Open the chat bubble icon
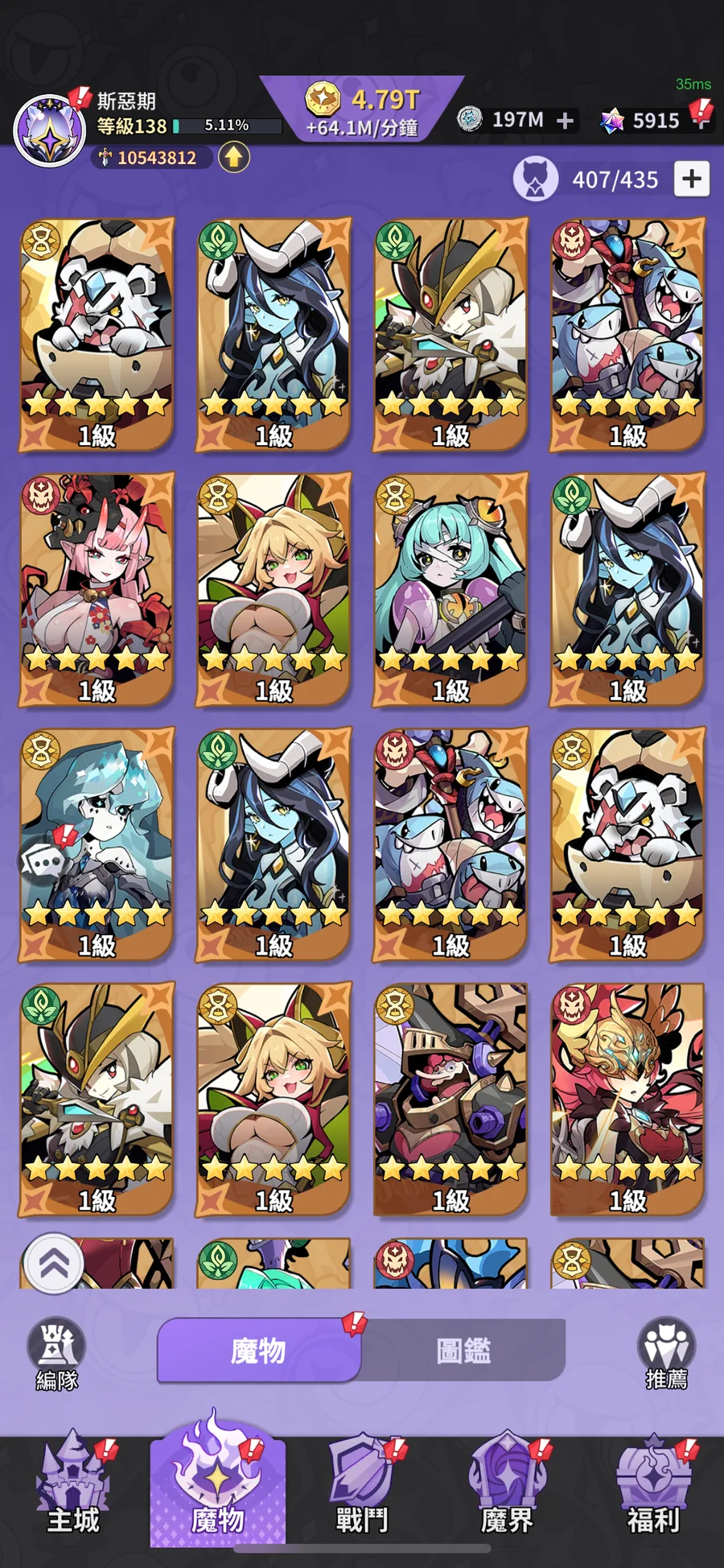724x1568 pixels. (43, 863)
